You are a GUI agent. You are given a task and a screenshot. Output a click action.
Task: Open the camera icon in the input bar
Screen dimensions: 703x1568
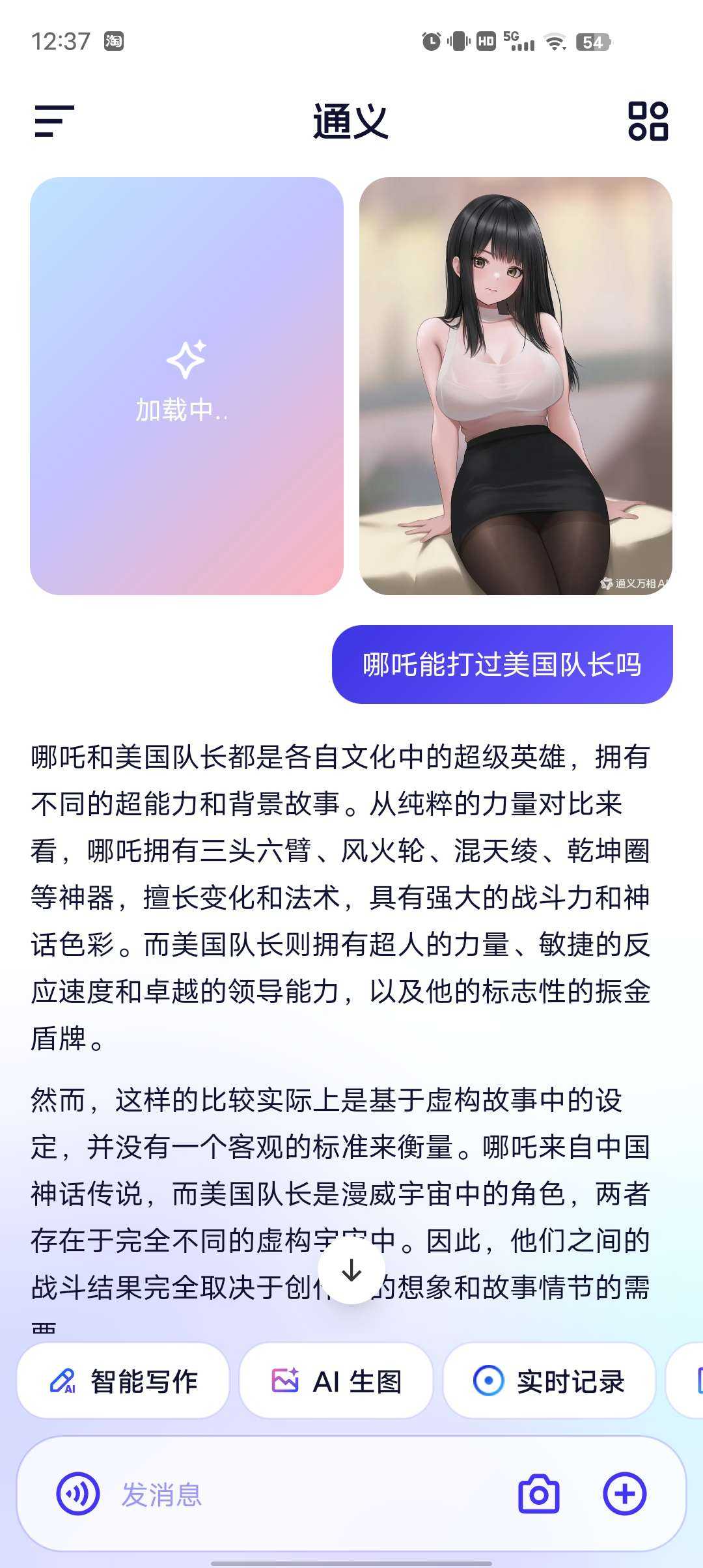click(538, 1494)
